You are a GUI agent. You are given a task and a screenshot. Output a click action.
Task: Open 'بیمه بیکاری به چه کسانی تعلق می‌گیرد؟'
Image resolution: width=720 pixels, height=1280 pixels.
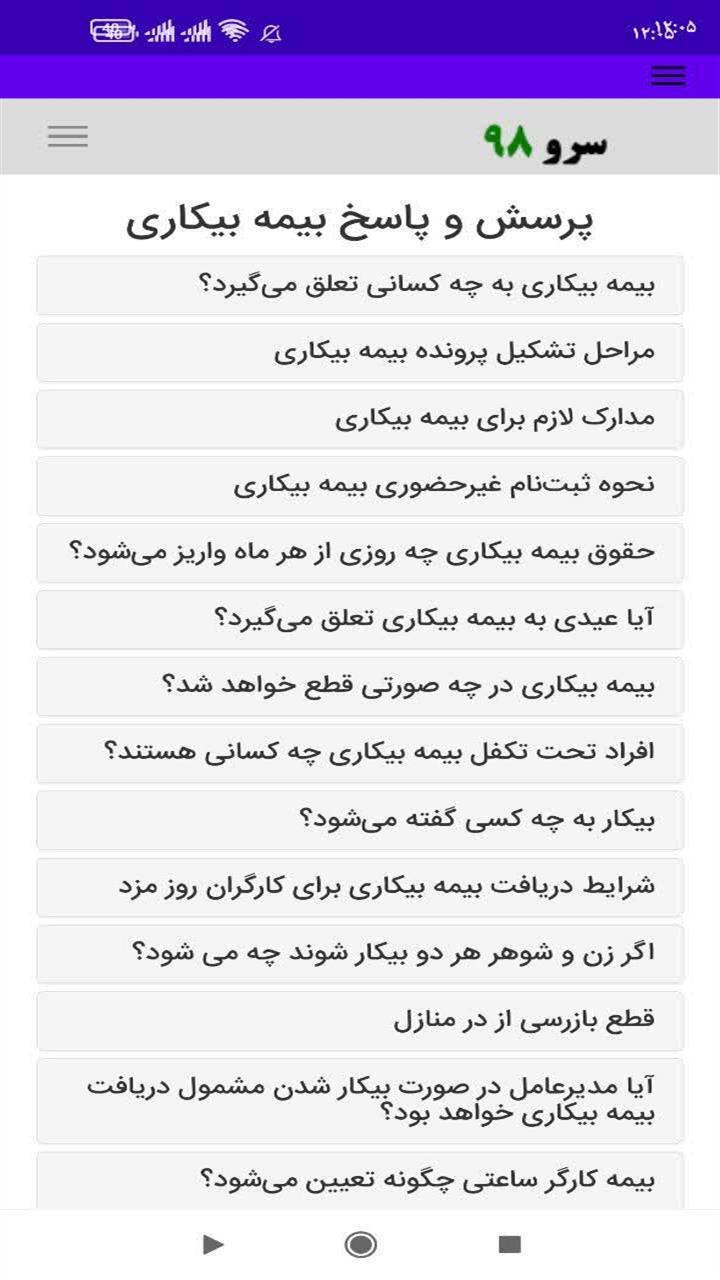360,285
